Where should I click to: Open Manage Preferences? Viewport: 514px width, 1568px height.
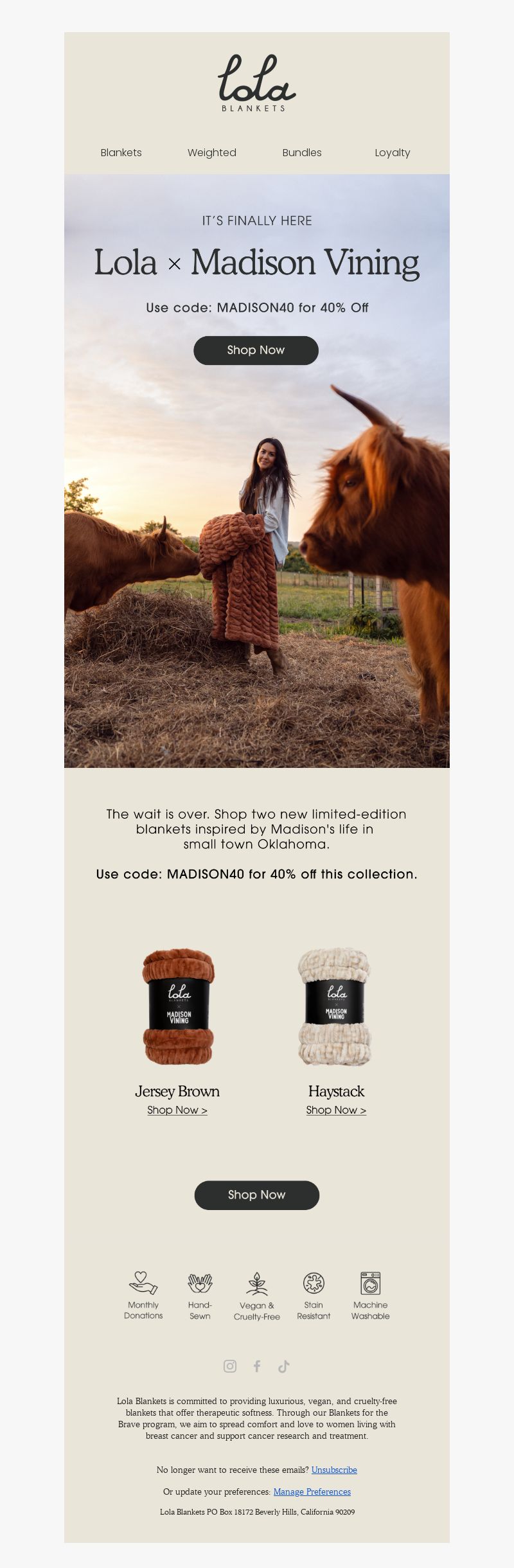coord(312,1492)
